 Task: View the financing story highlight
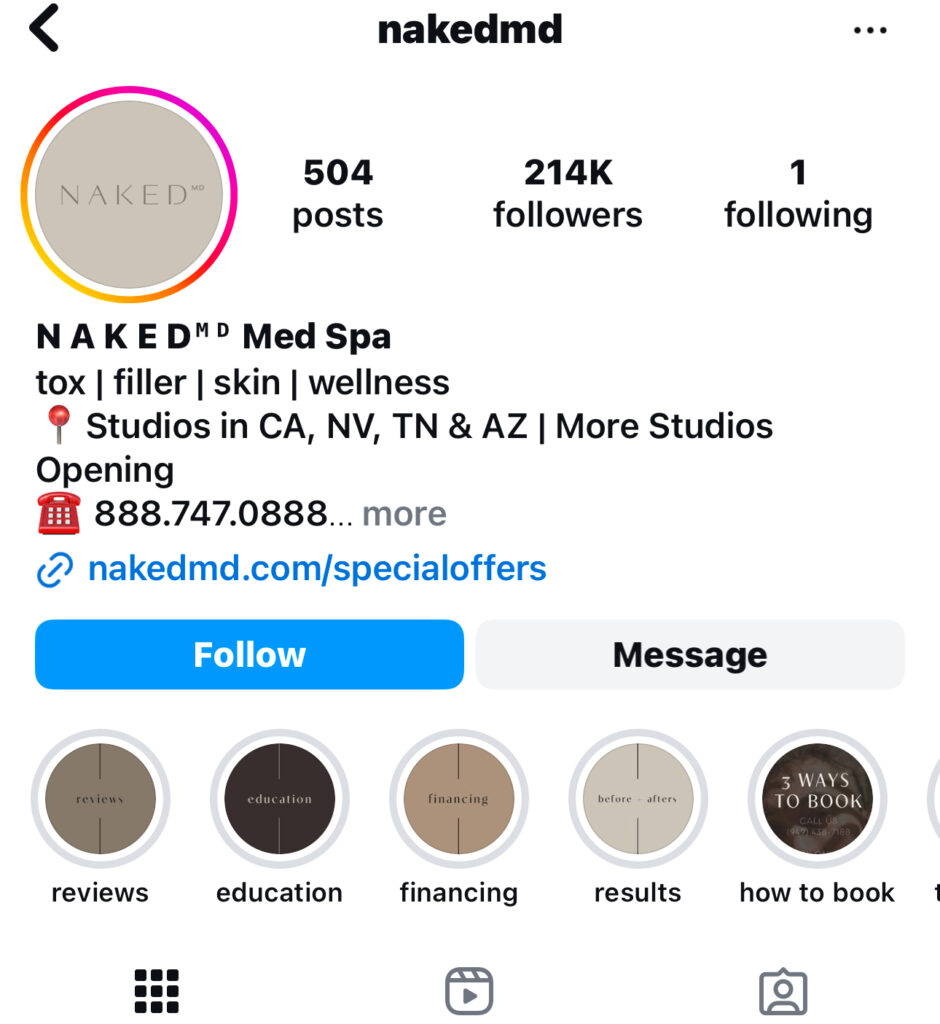click(459, 799)
